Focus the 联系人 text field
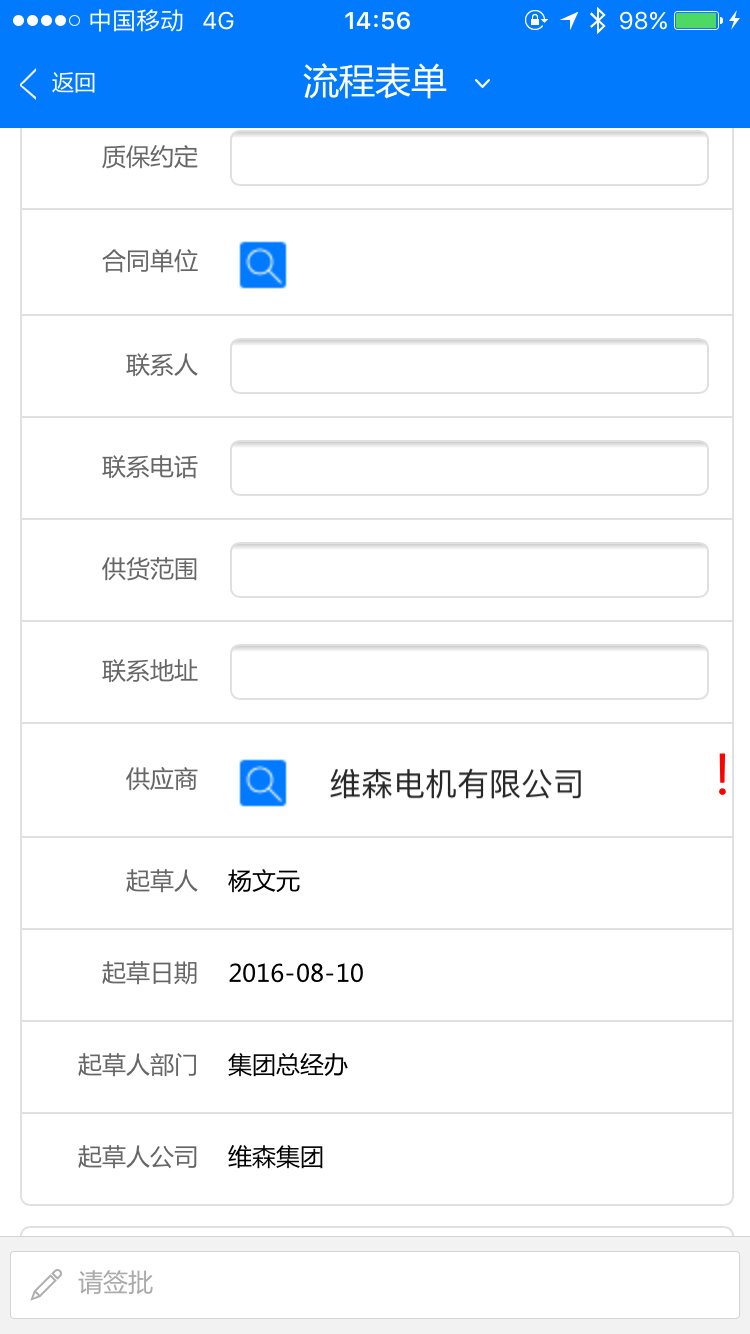Viewport: 750px width, 1334px height. click(x=469, y=366)
